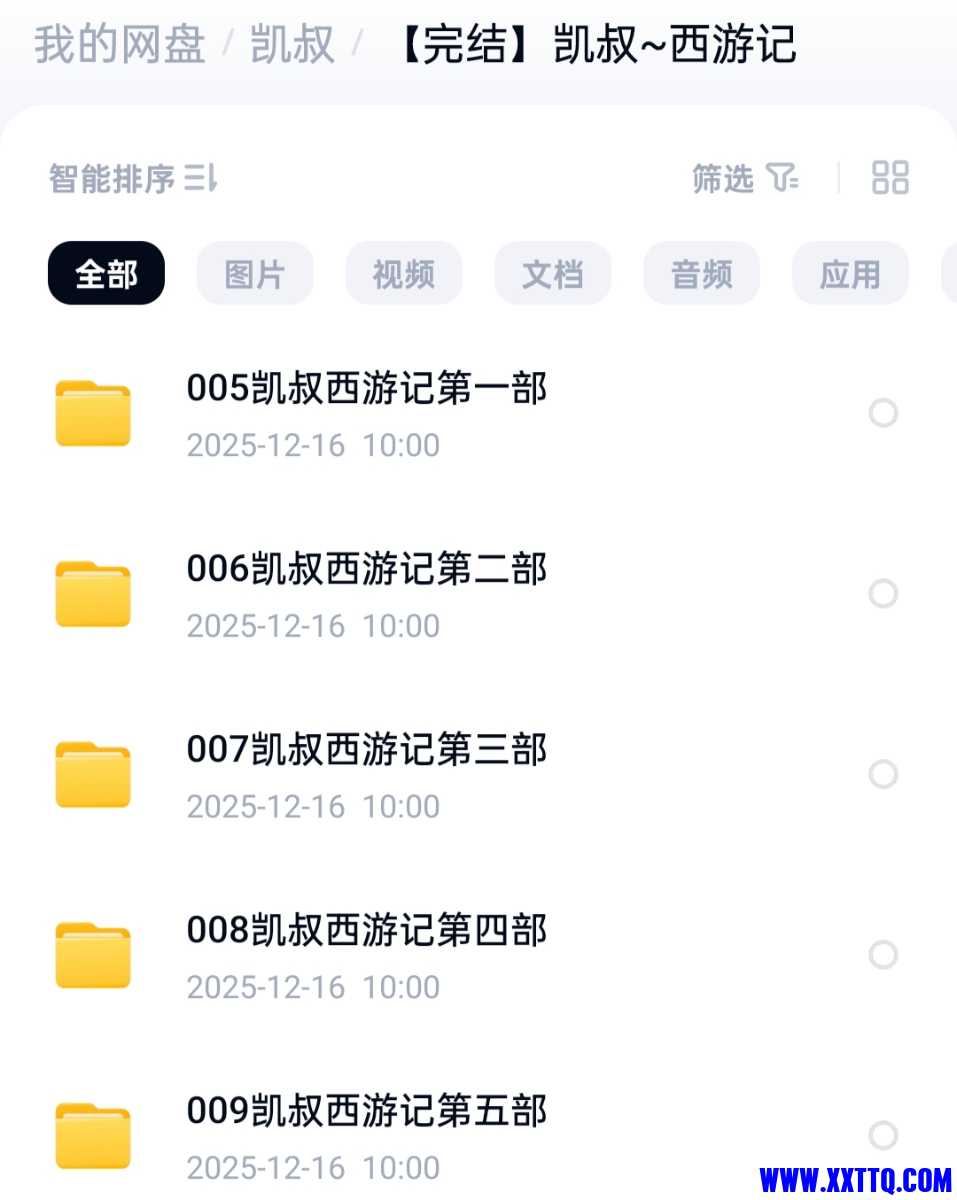Filter the list by 音频
957x1200 pixels.
(701, 273)
